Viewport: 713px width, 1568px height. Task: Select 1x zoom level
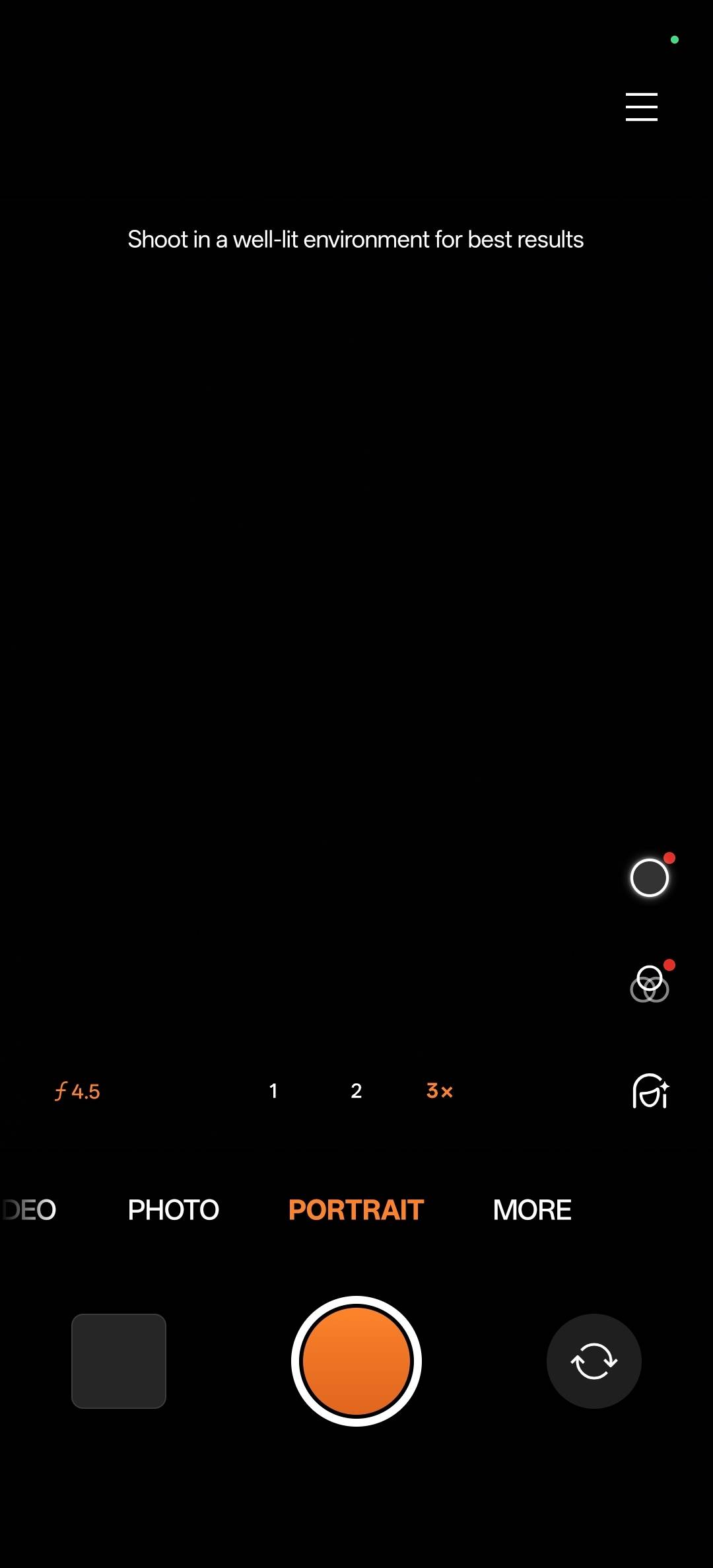pos(273,1091)
